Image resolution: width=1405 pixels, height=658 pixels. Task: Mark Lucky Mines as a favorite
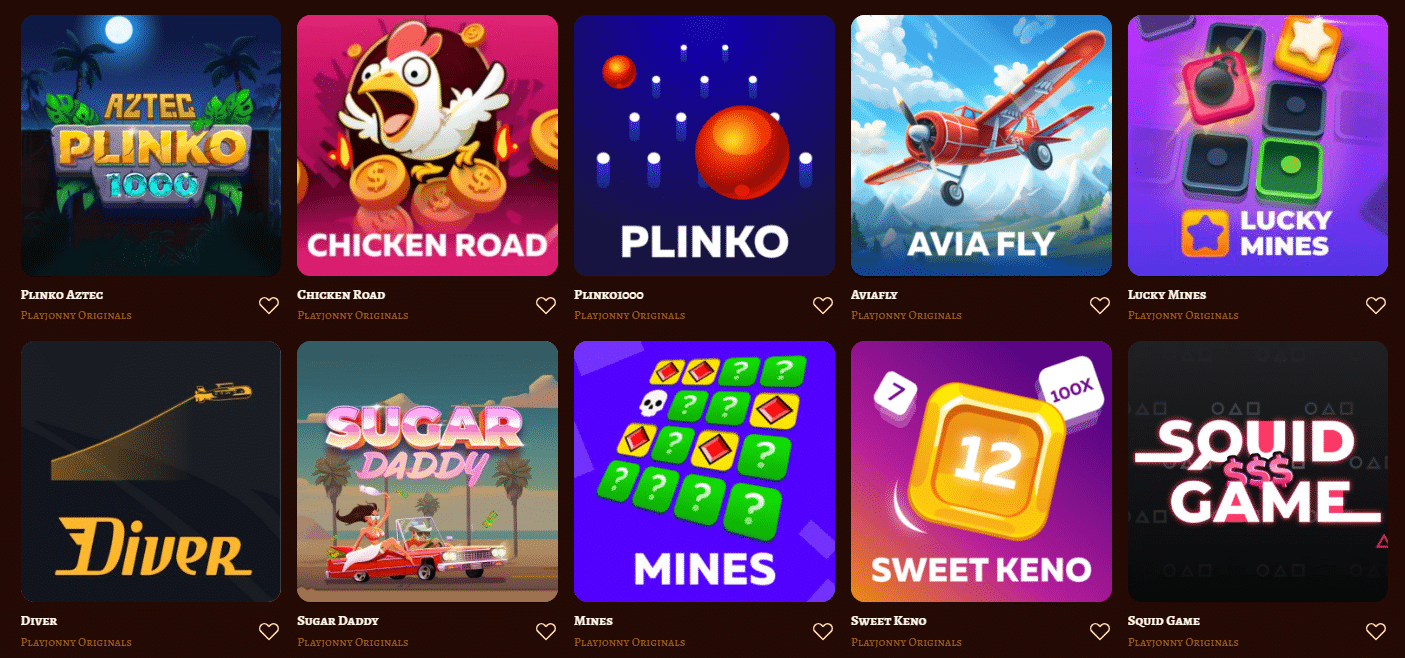tap(1377, 305)
